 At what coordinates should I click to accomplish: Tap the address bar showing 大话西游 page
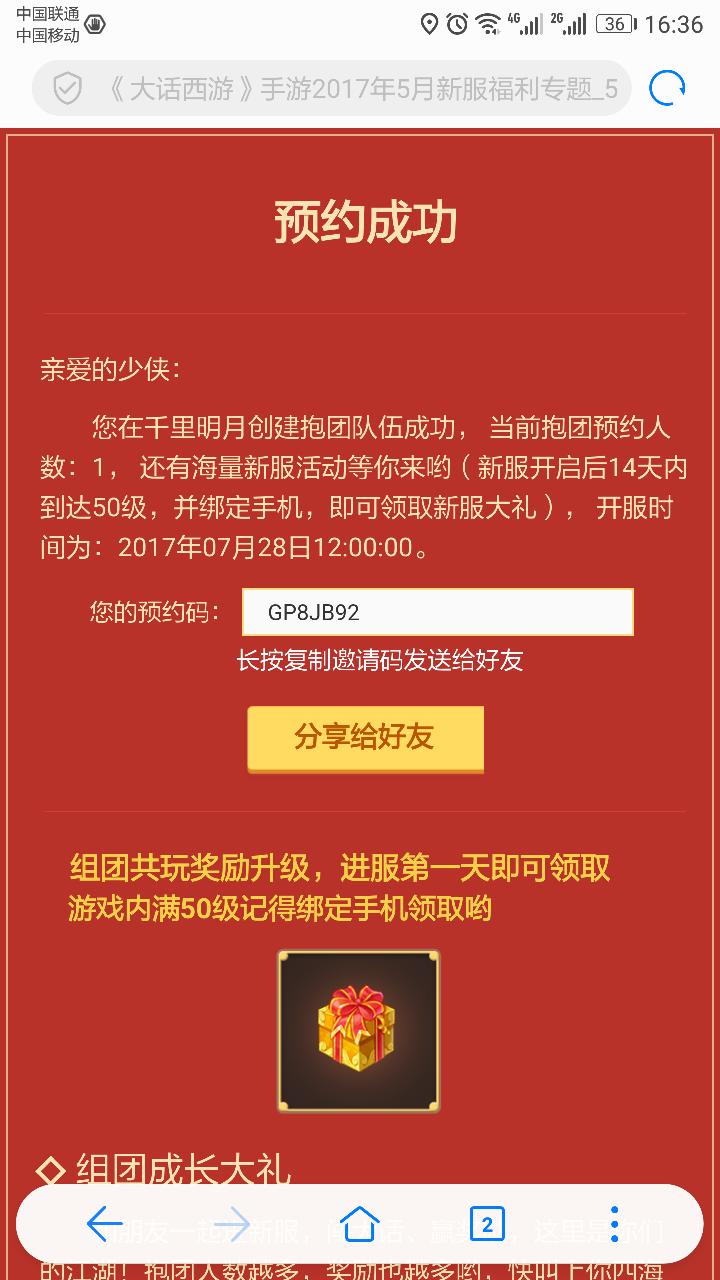360,90
